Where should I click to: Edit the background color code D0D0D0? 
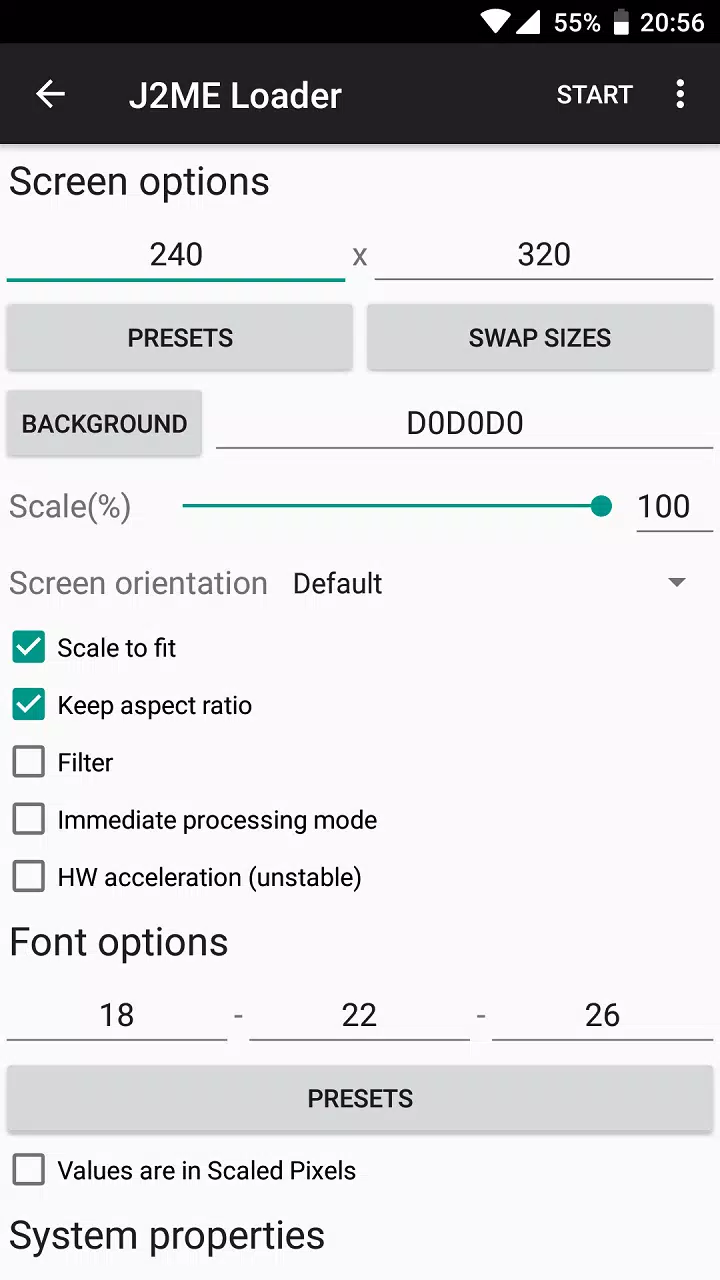click(x=464, y=424)
